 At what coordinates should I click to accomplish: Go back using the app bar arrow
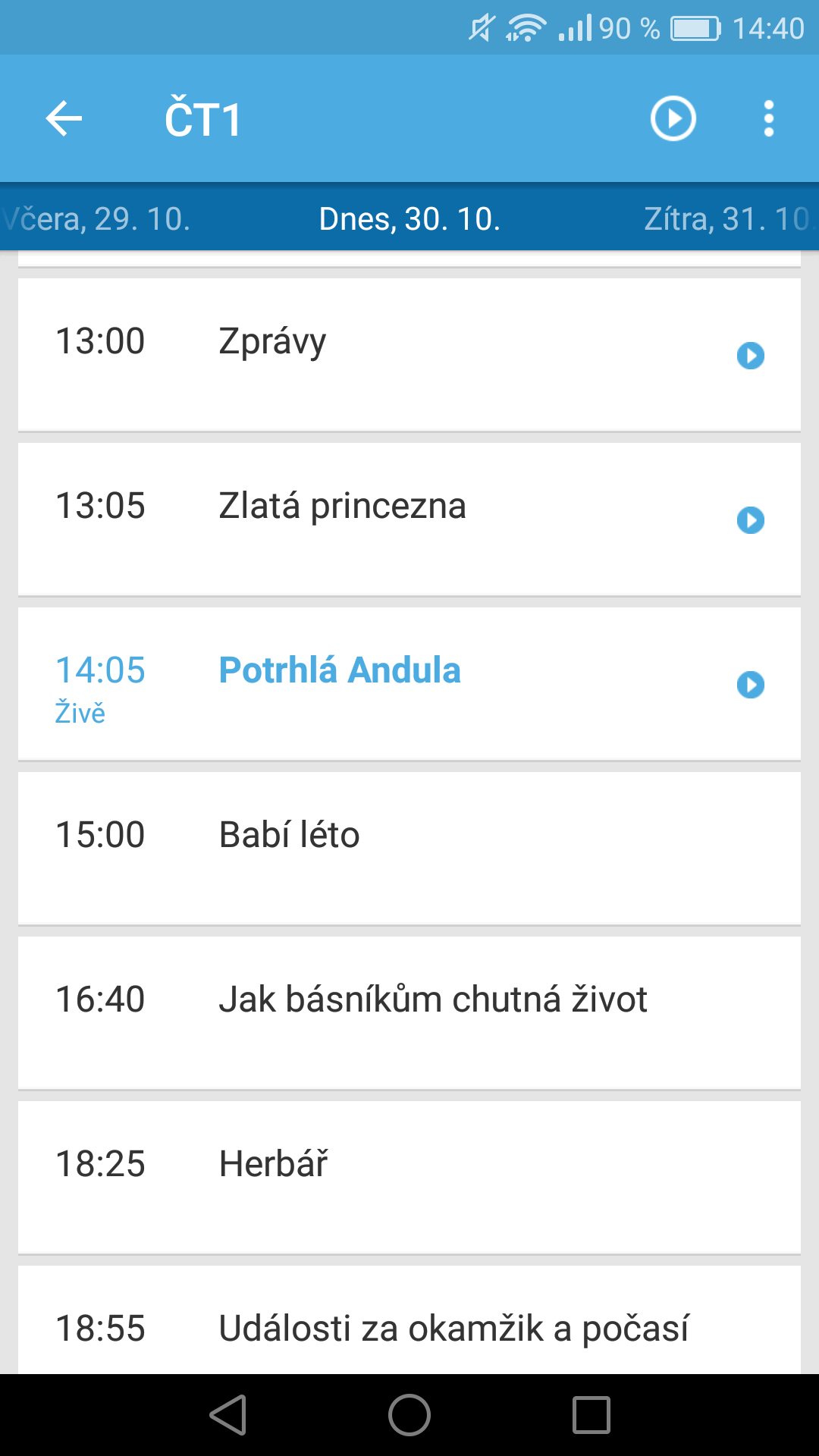coord(64,119)
